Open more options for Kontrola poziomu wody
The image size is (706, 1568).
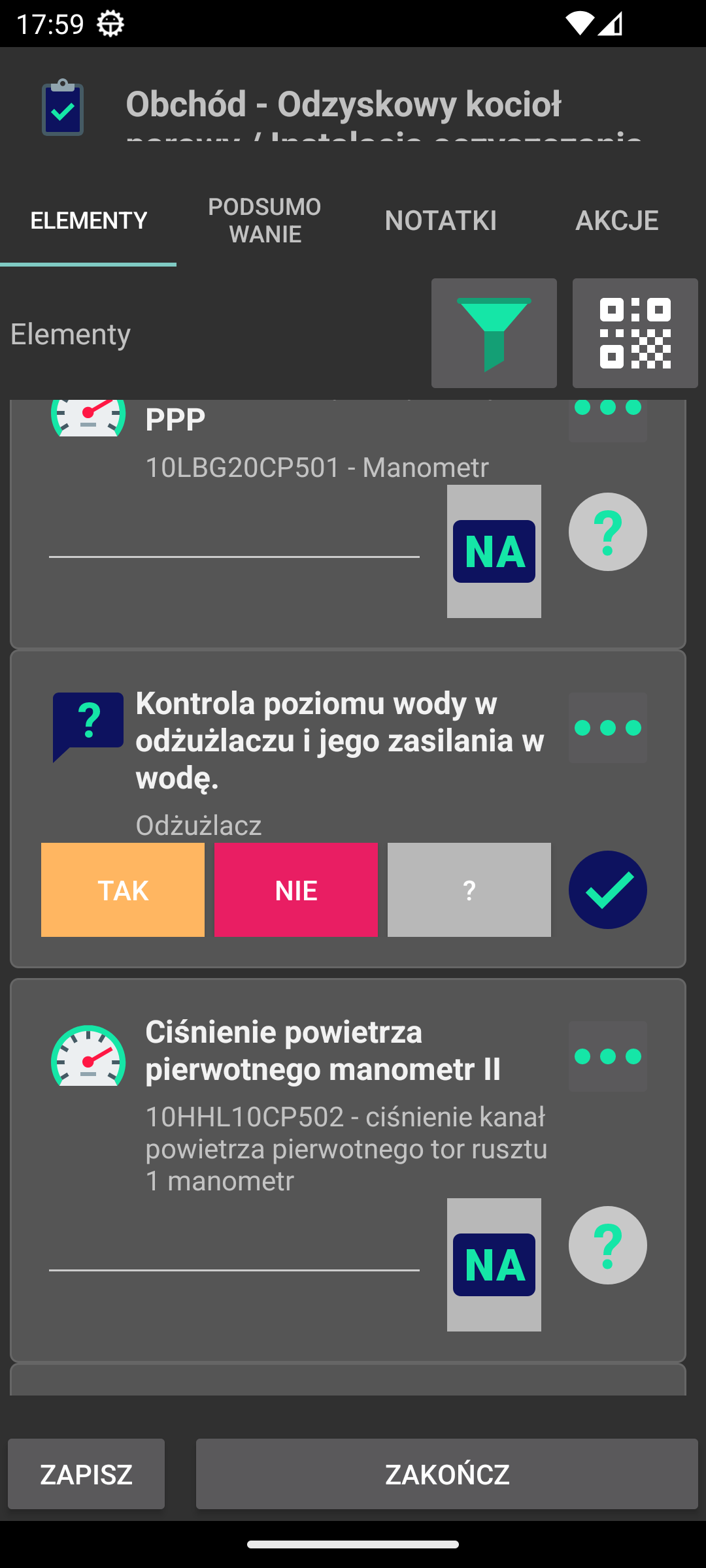point(607,728)
